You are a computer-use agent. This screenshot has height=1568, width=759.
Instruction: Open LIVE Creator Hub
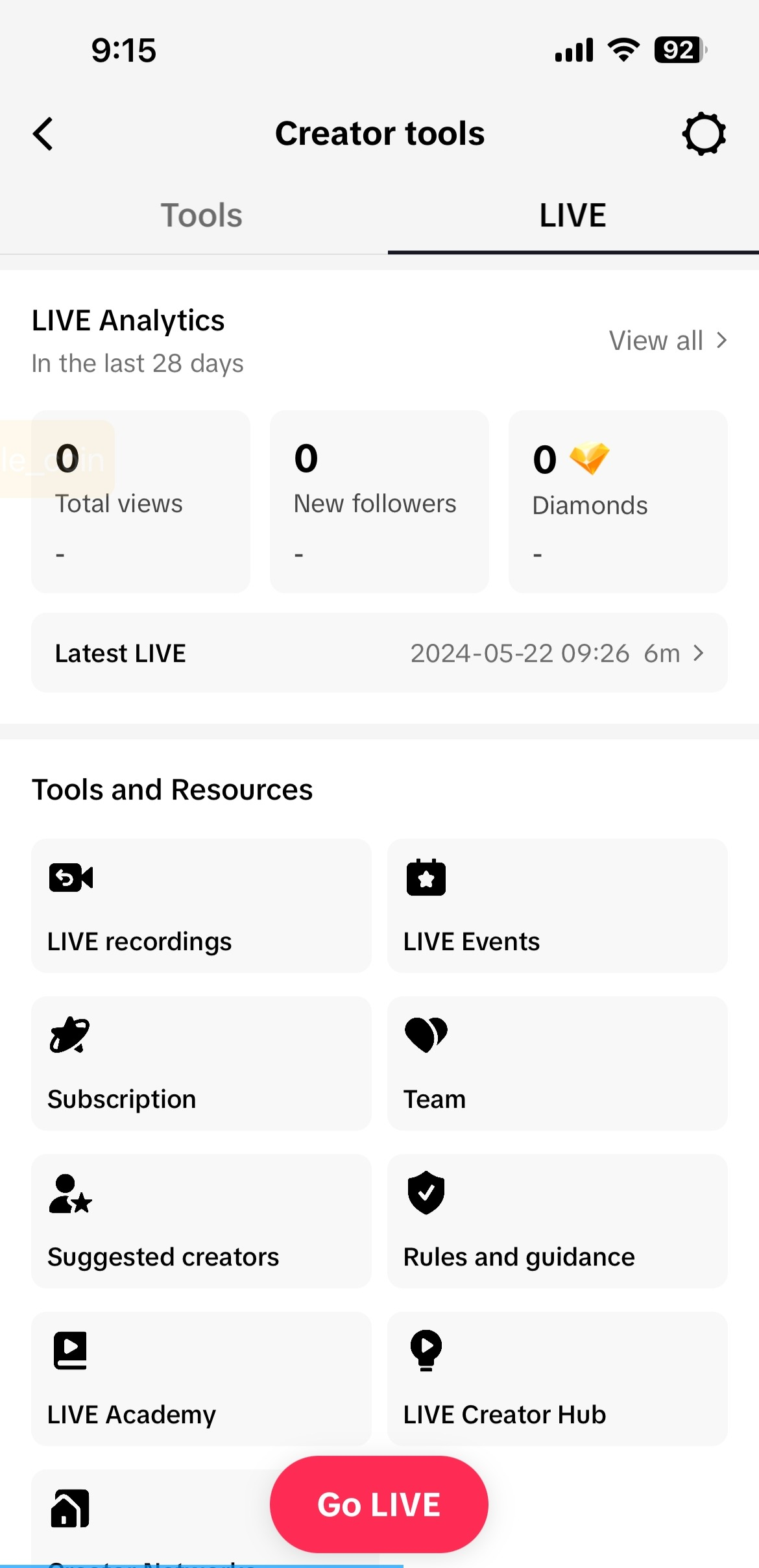[x=557, y=1379]
